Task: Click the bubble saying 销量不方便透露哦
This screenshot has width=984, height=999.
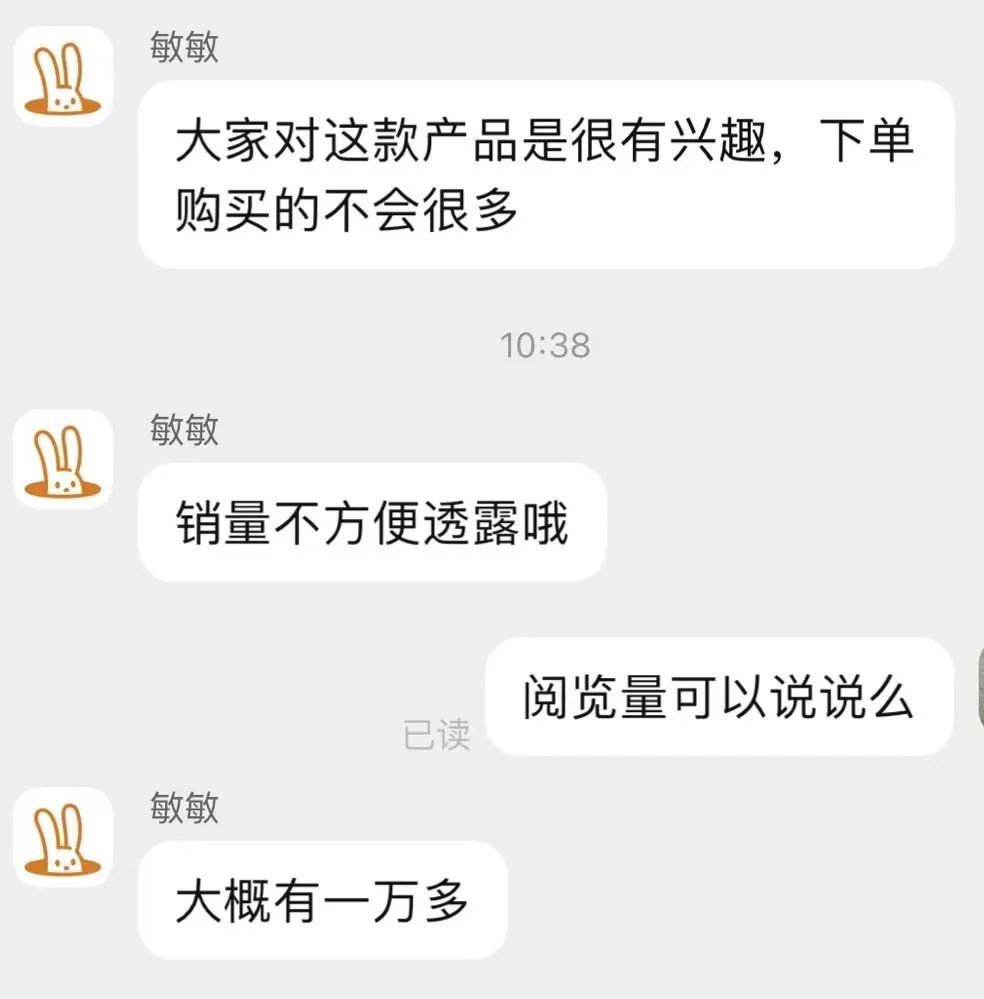Action: point(375,522)
